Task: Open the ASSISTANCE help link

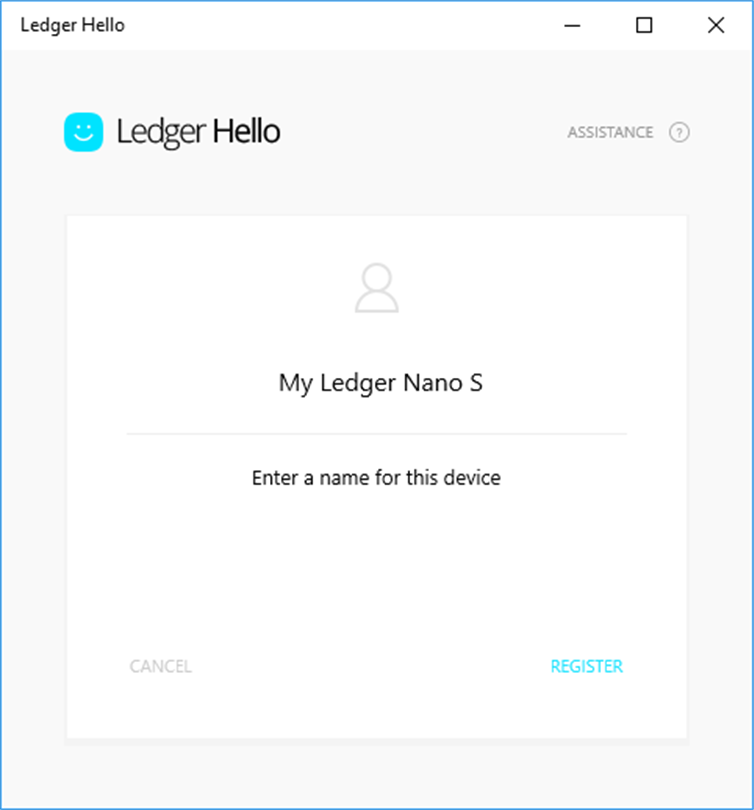Action: (610, 132)
